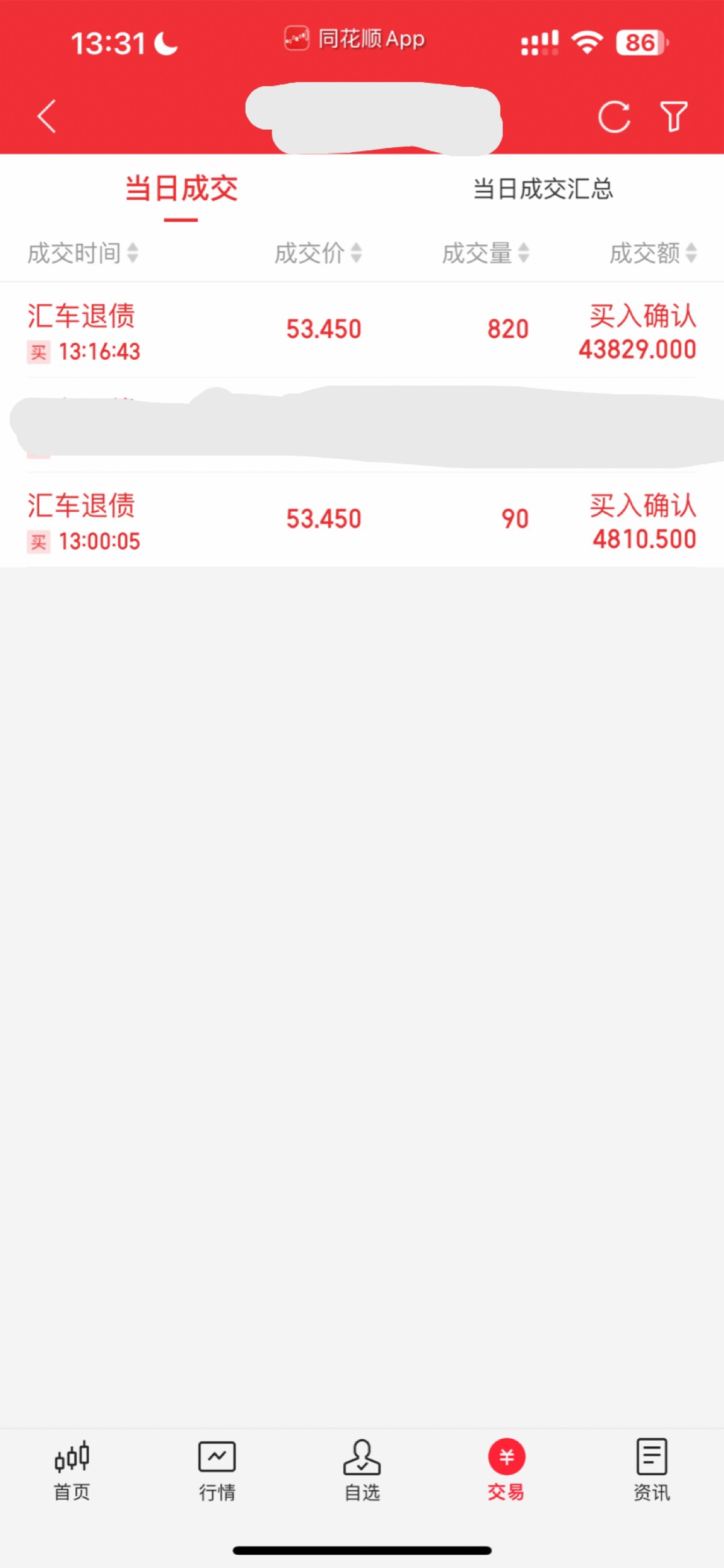The image size is (724, 1568).
Task: Go to the 首页 tab
Action: [x=72, y=1470]
